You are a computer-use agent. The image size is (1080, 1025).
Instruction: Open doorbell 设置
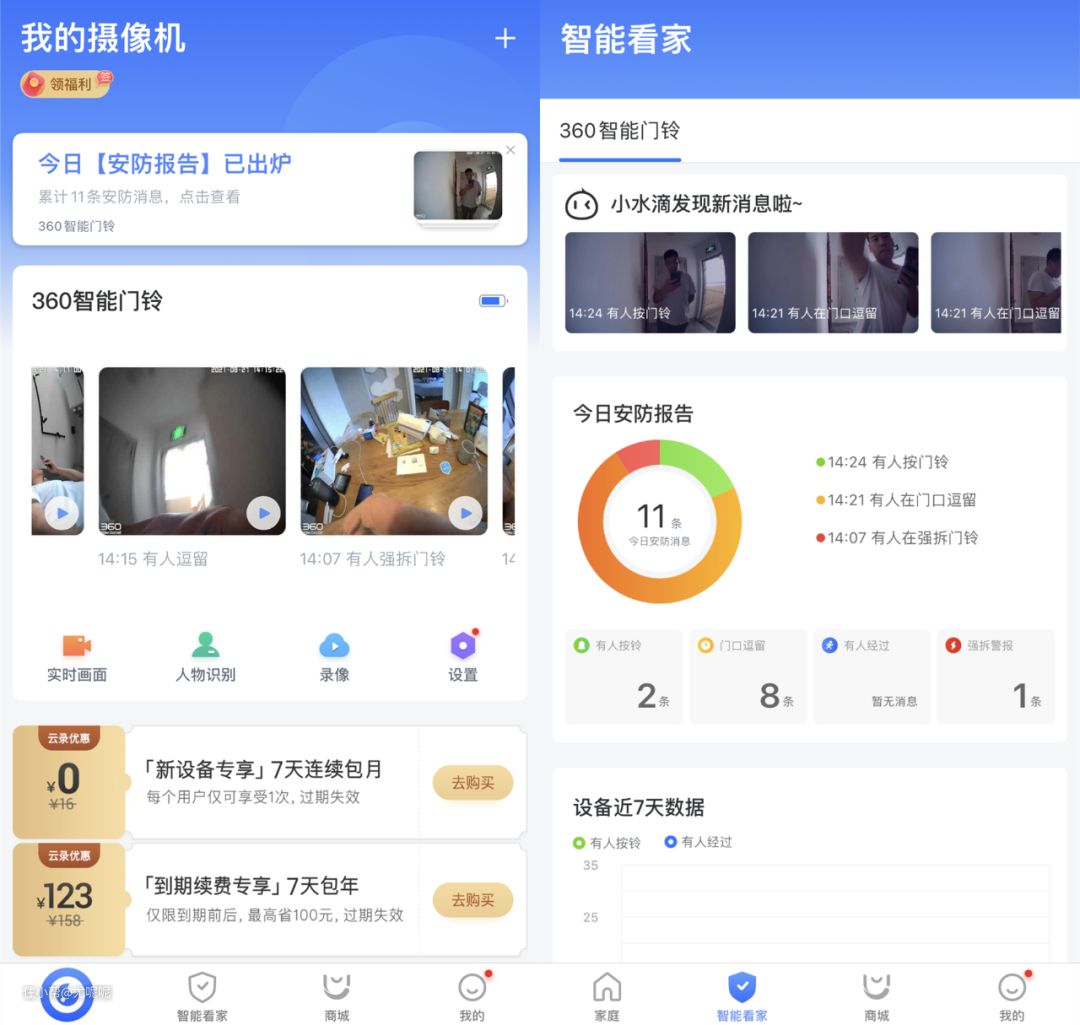[462, 657]
